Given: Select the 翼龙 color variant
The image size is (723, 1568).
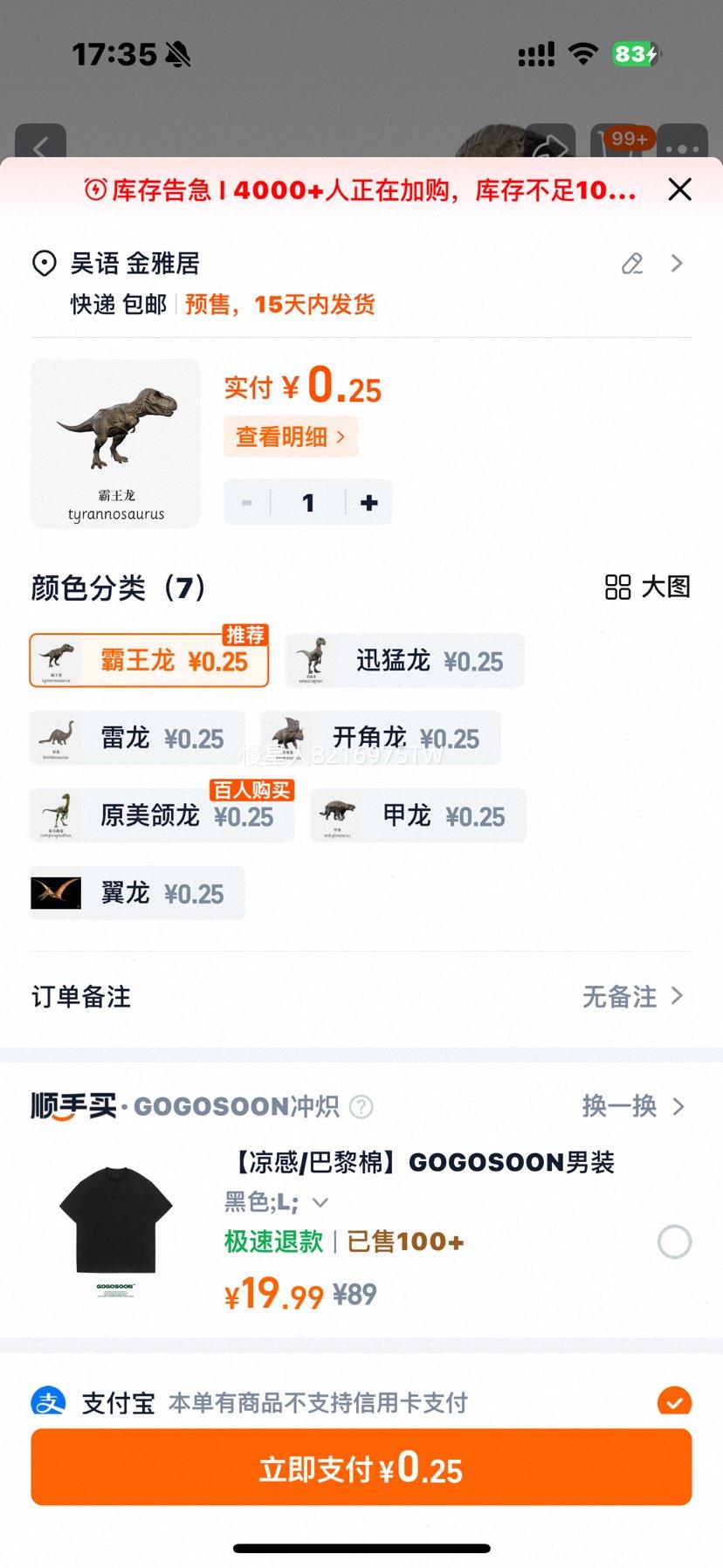Looking at the screenshot, I should tap(136, 892).
